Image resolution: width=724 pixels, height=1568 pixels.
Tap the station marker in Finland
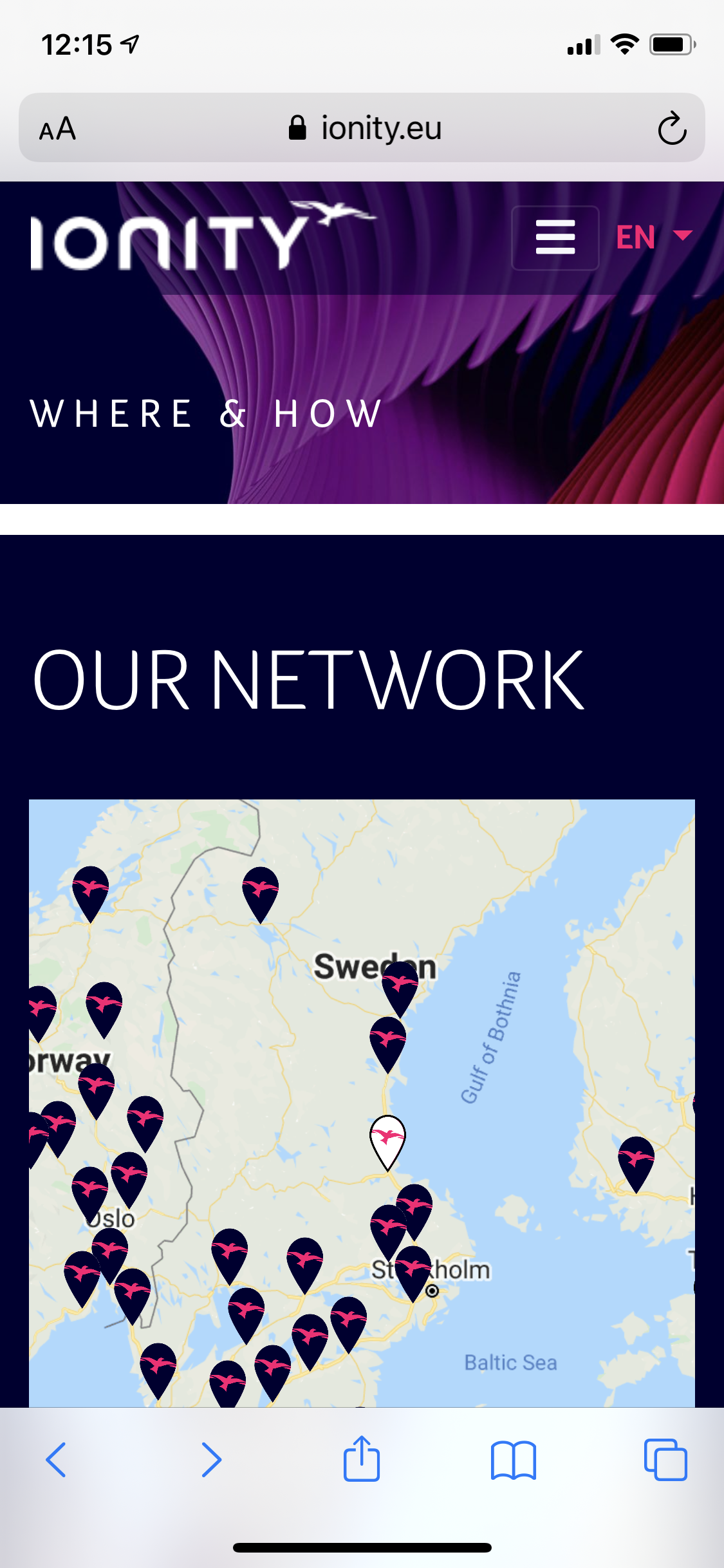[x=636, y=1159]
